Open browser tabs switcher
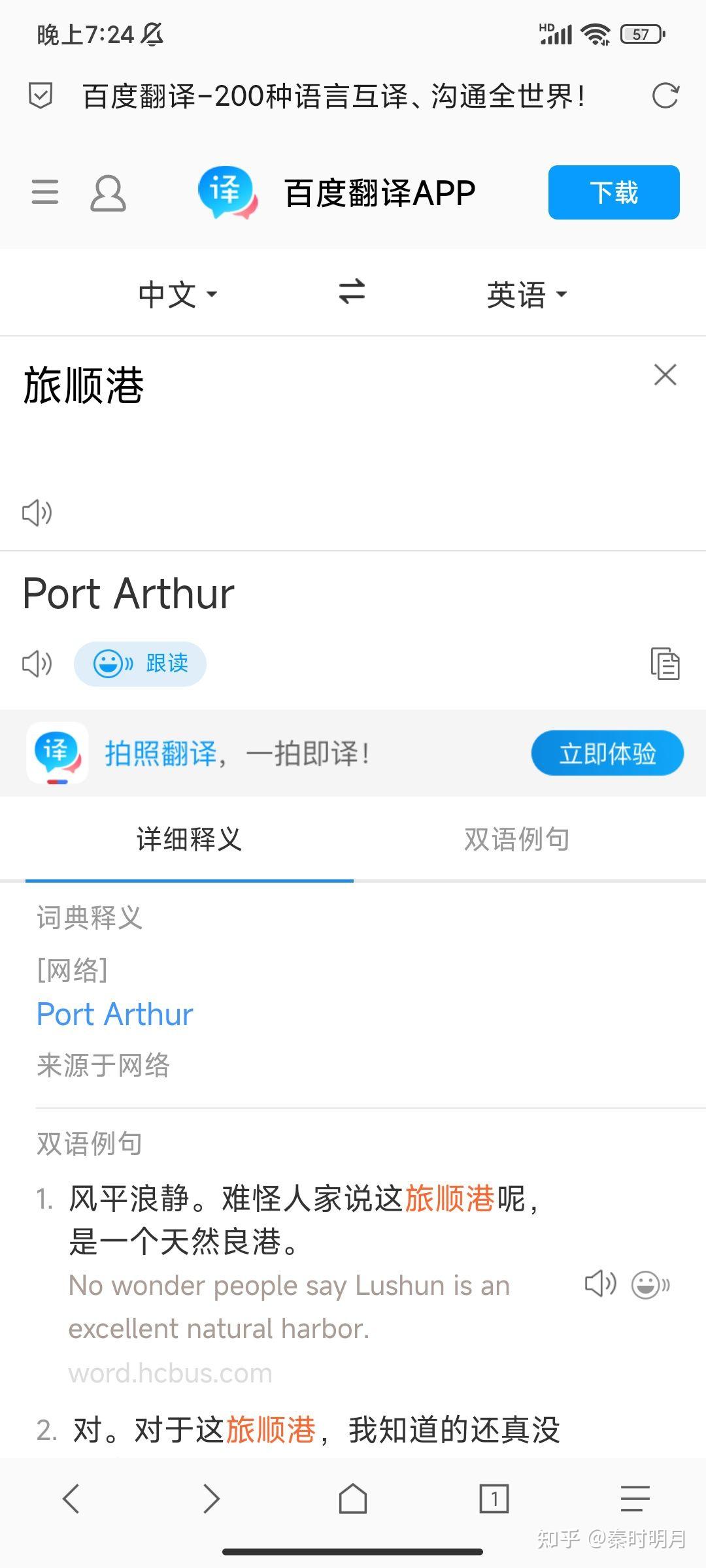The width and height of the screenshot is (706, 1568). click(494, 1499)
